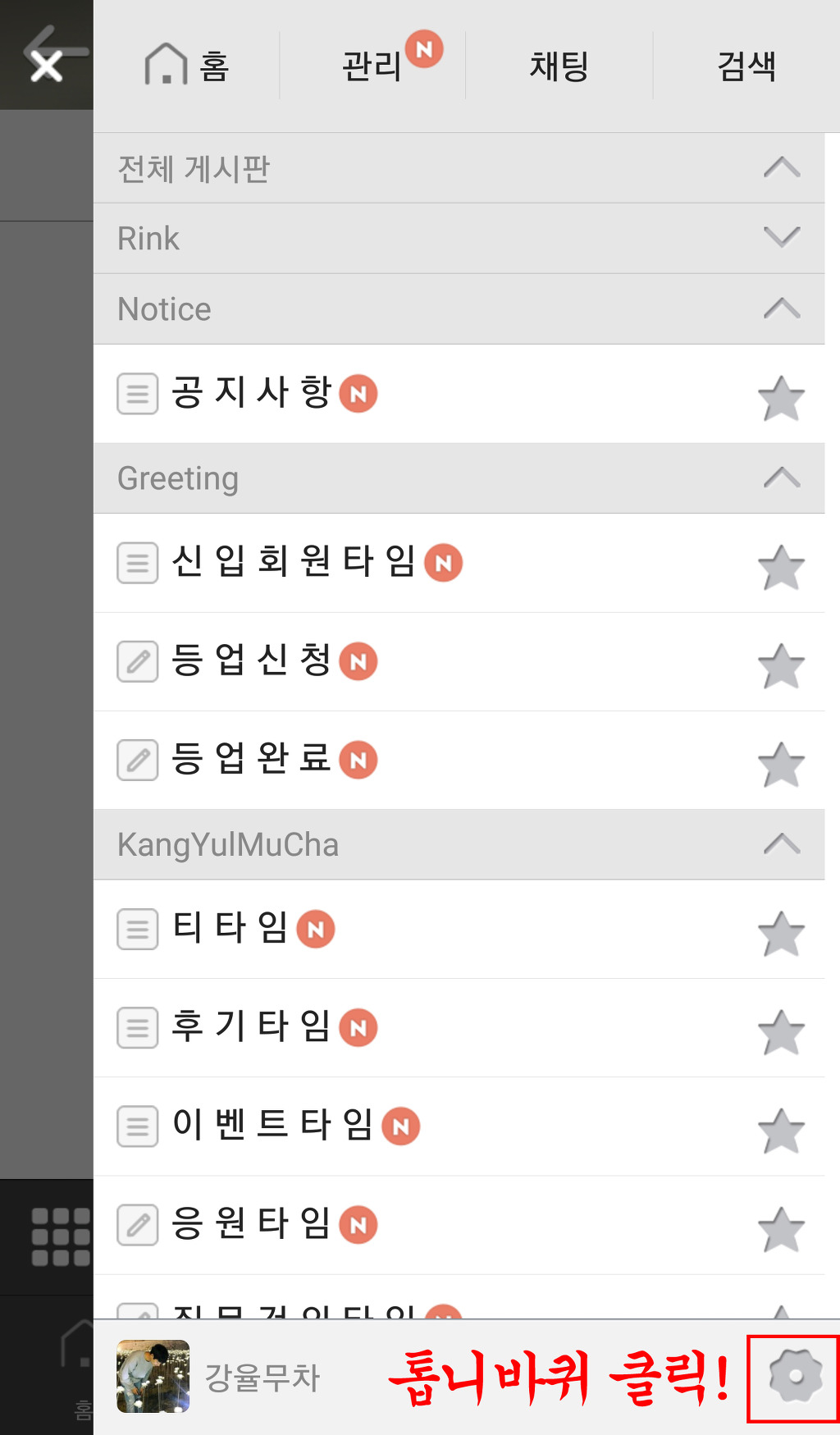840x1435 pixels.
Task: Expand the Rink section
Action: click(x=782, y=238)
